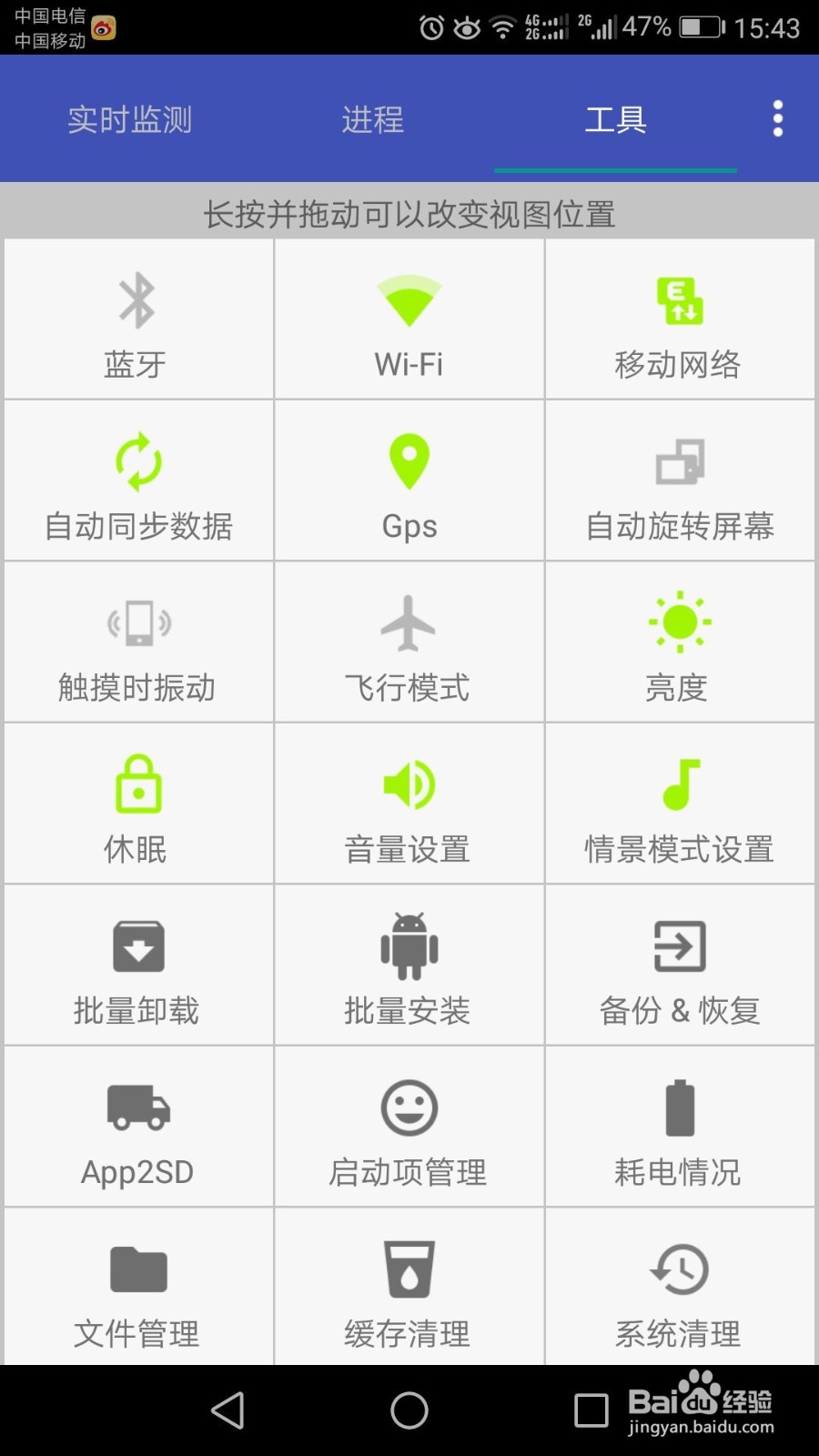Toggle mobile network (移动网络)

pos(679,319)
